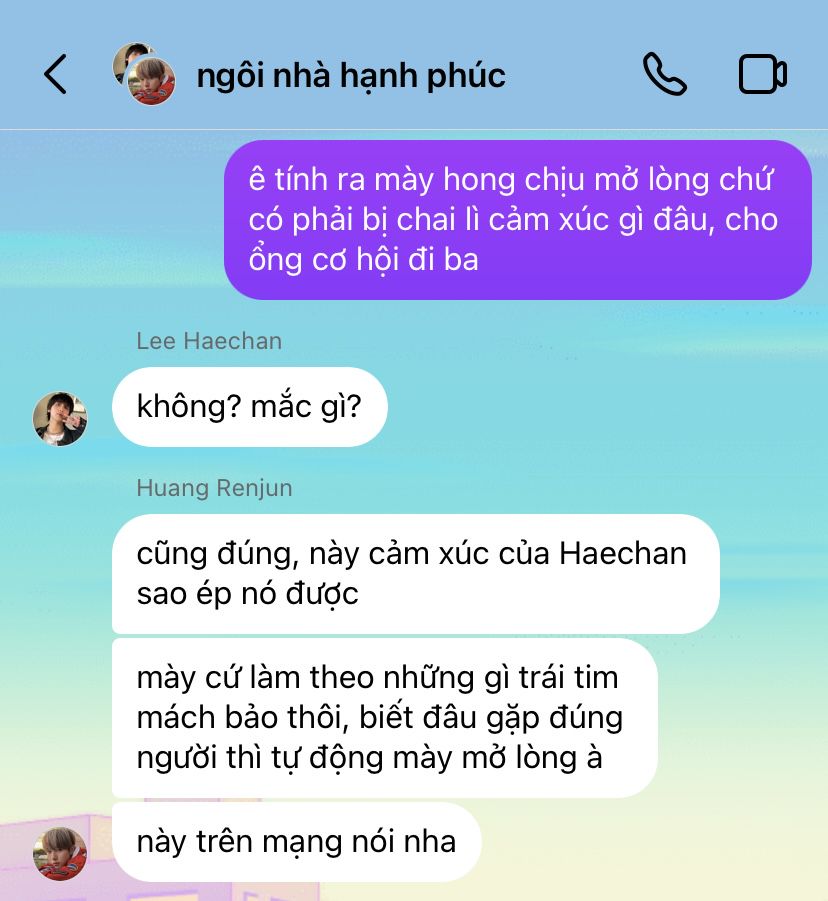
Task: Open Lee Haechan's profile picture
Action: pyautogui.click(x=60, y=418)
